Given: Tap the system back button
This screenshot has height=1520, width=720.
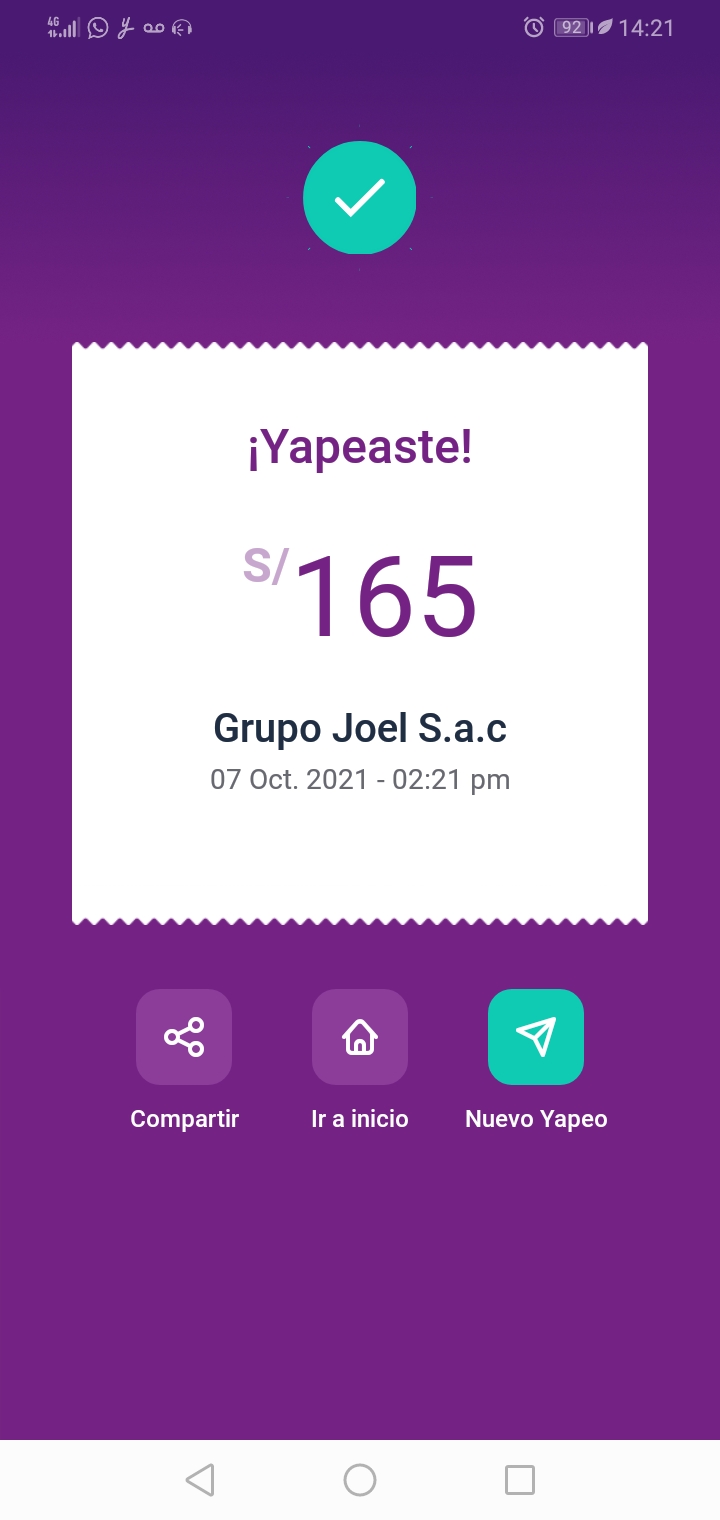Looking at the screenshot, I should [x=200, y=1480].
